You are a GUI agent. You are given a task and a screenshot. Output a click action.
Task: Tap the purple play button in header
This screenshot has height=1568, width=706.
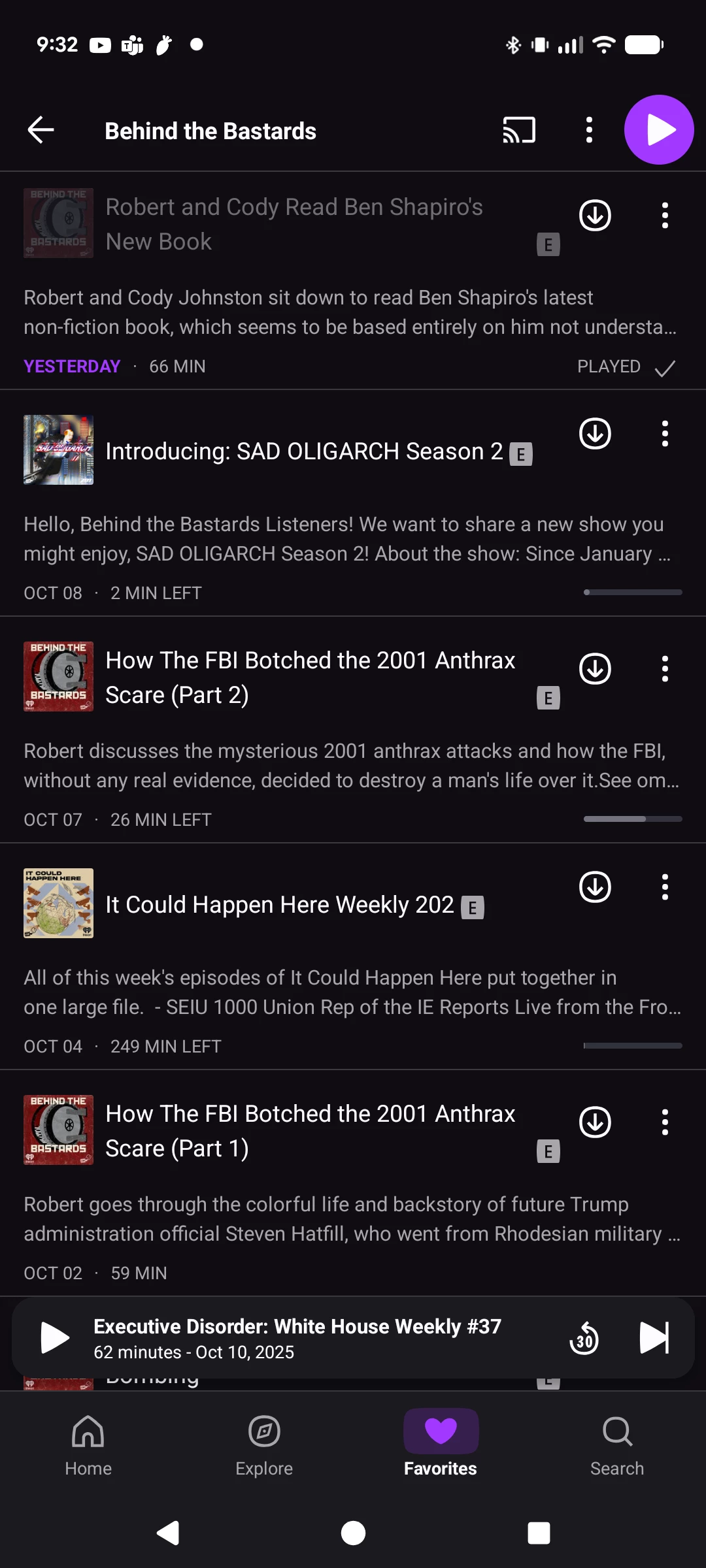click(x=658, y=130)
